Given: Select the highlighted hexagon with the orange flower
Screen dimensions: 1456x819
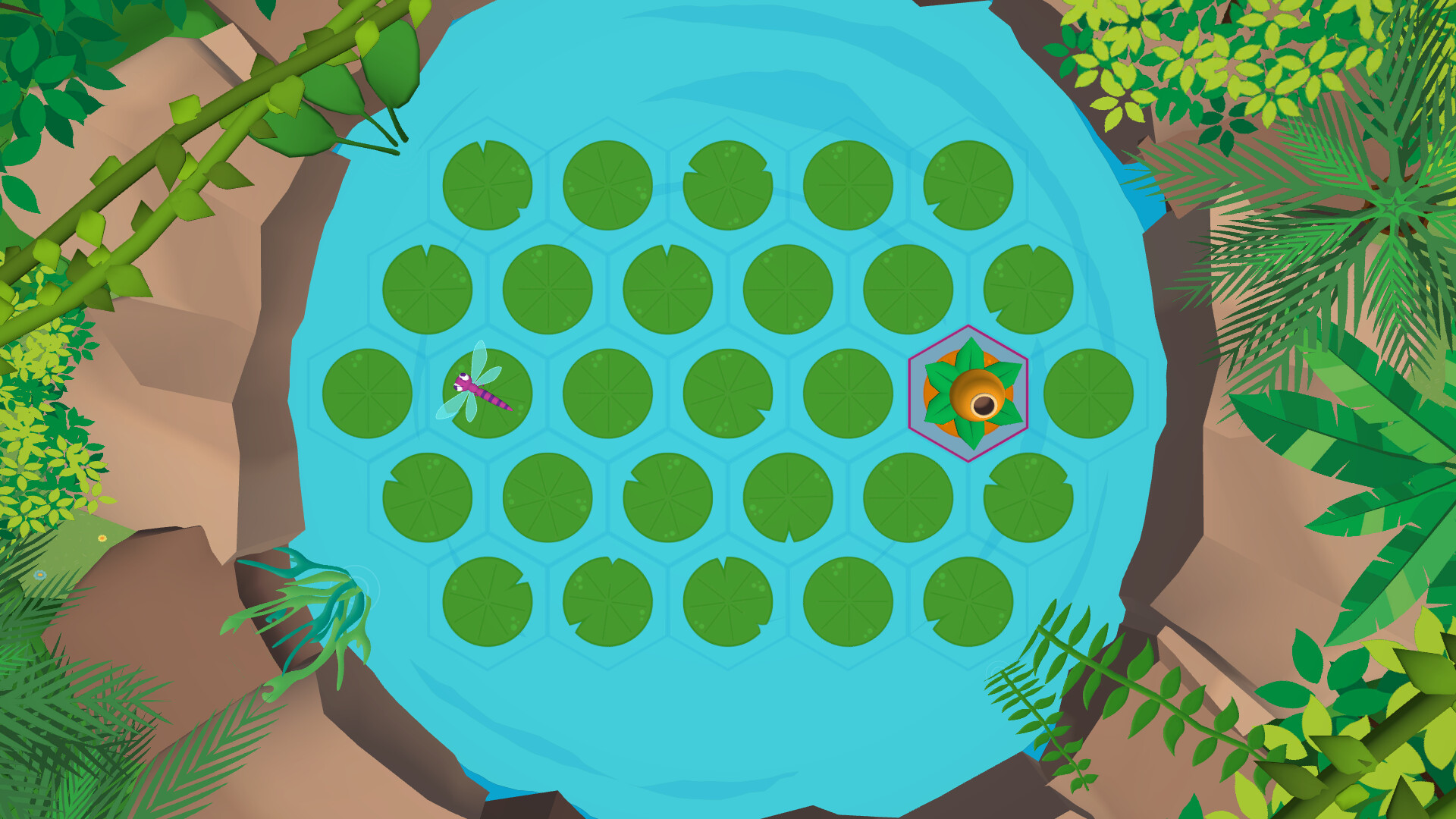Looking at the screenshot, I should (968, 394).
